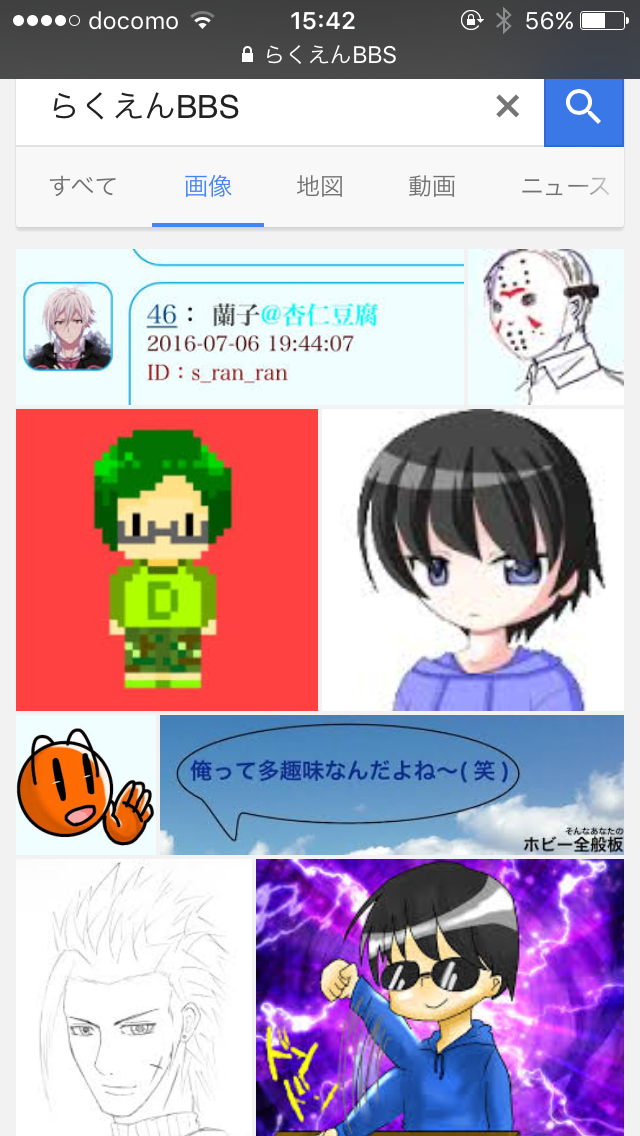The height and width of the screenshot is (1136, 640).
Task: Open the black-haired anime boy image
Action: coord(474,560)
